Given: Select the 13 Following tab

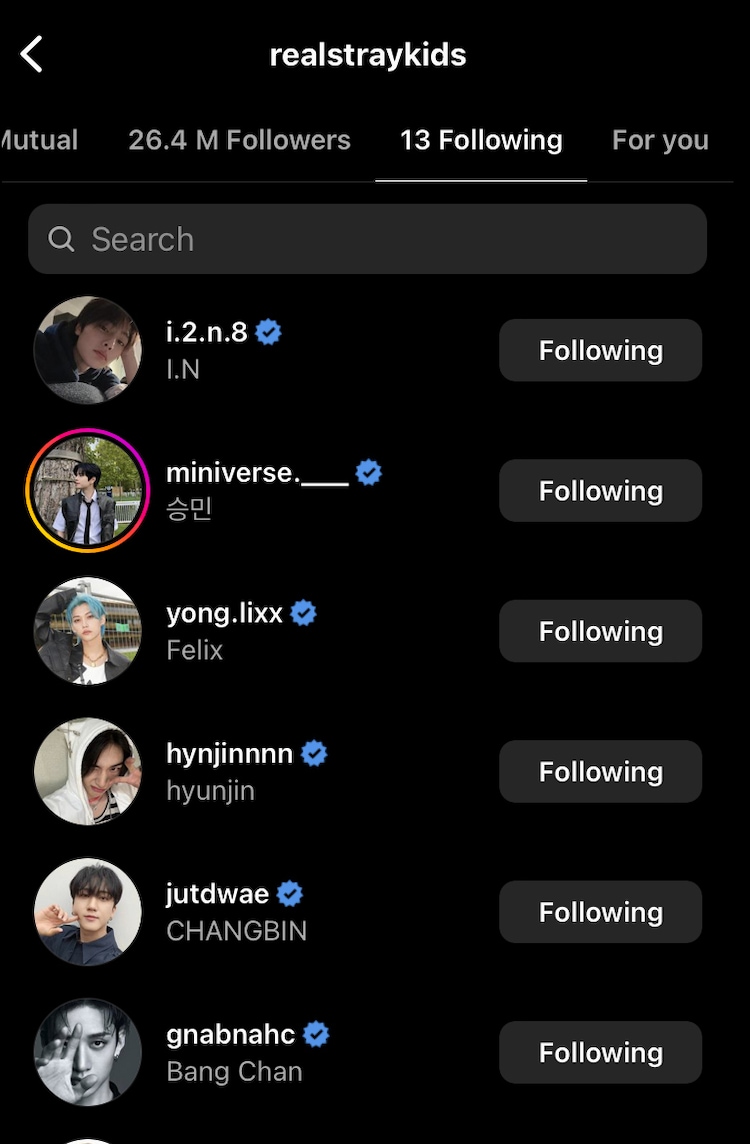Looking at the screenshot, I should [481, 140].
